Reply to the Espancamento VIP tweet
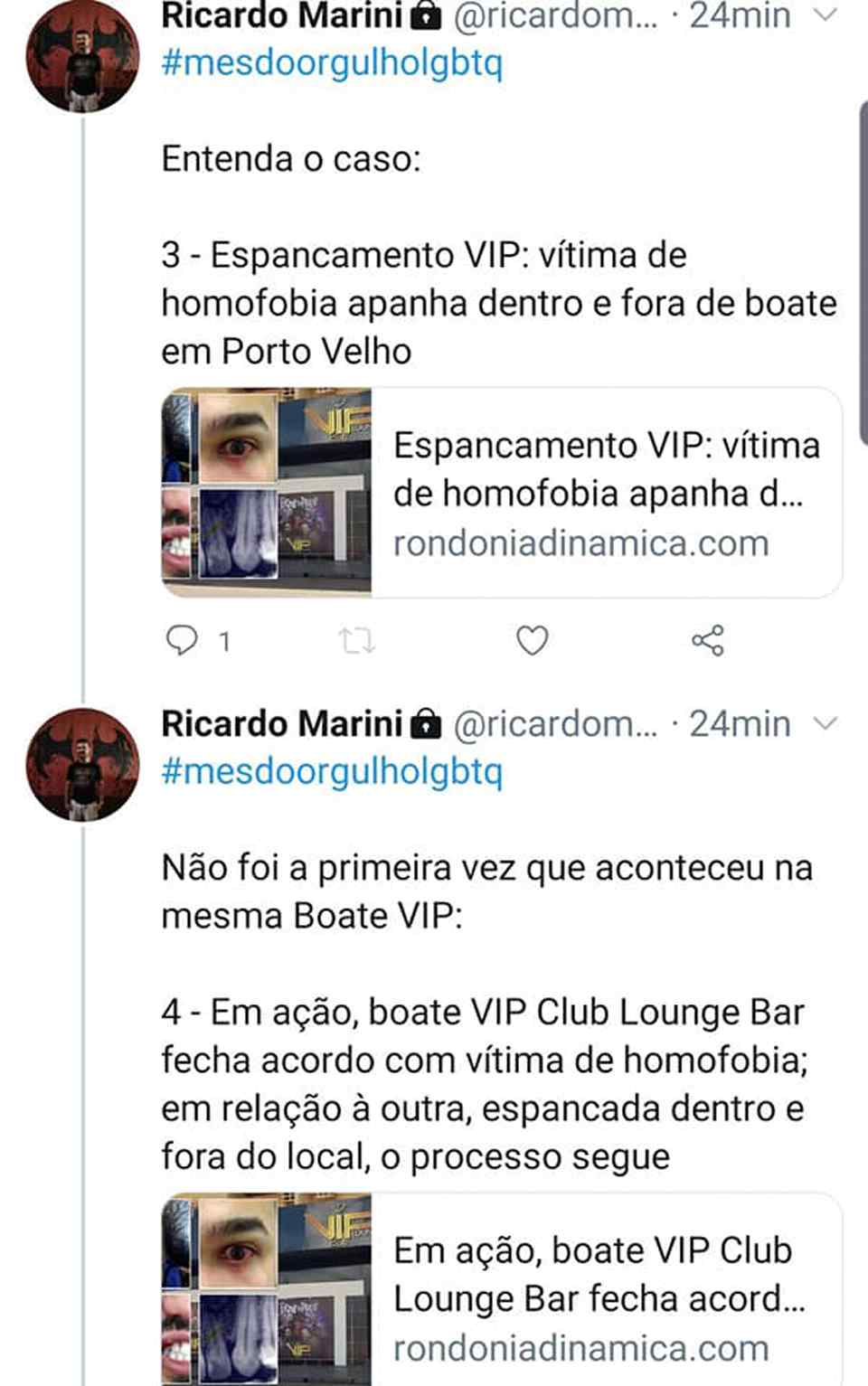 pos(182,640)
